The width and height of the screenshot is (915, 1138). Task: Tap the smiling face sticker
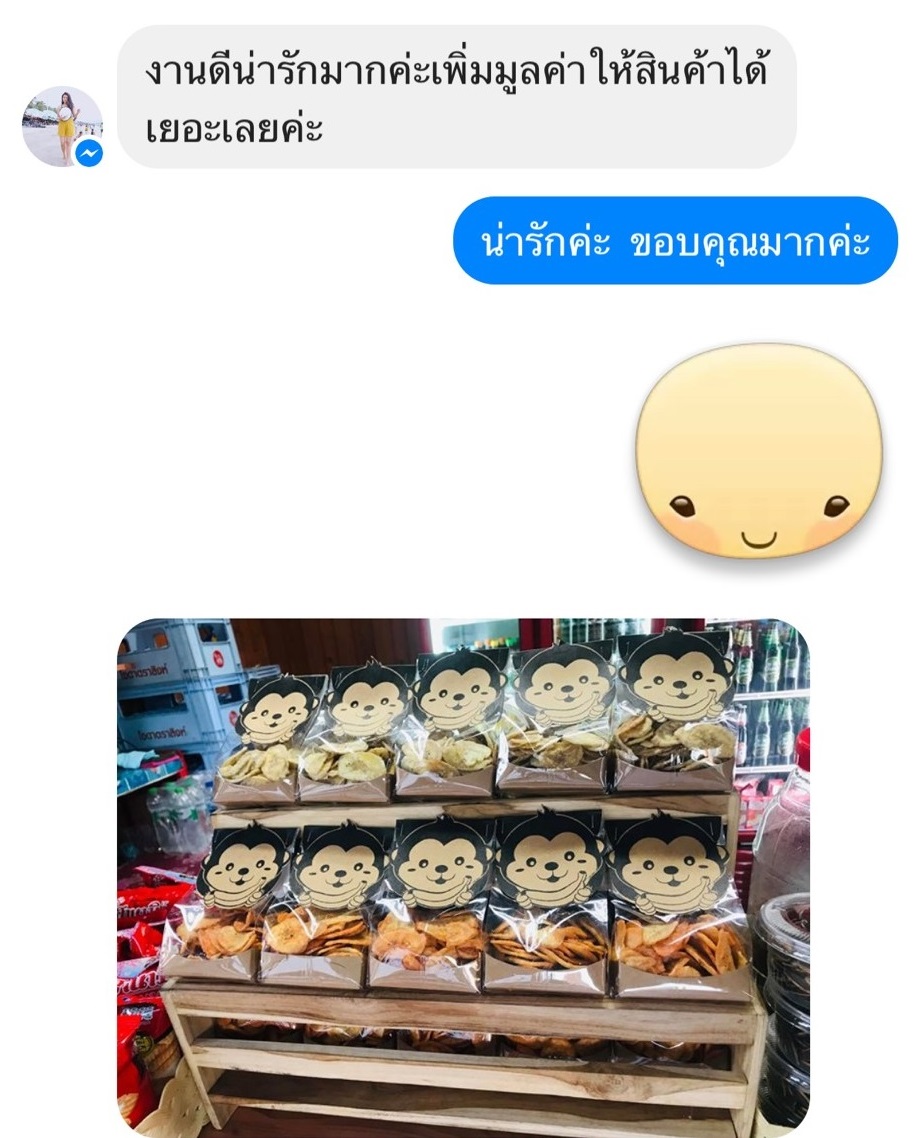pyautogui.click(x=758, y=451)
